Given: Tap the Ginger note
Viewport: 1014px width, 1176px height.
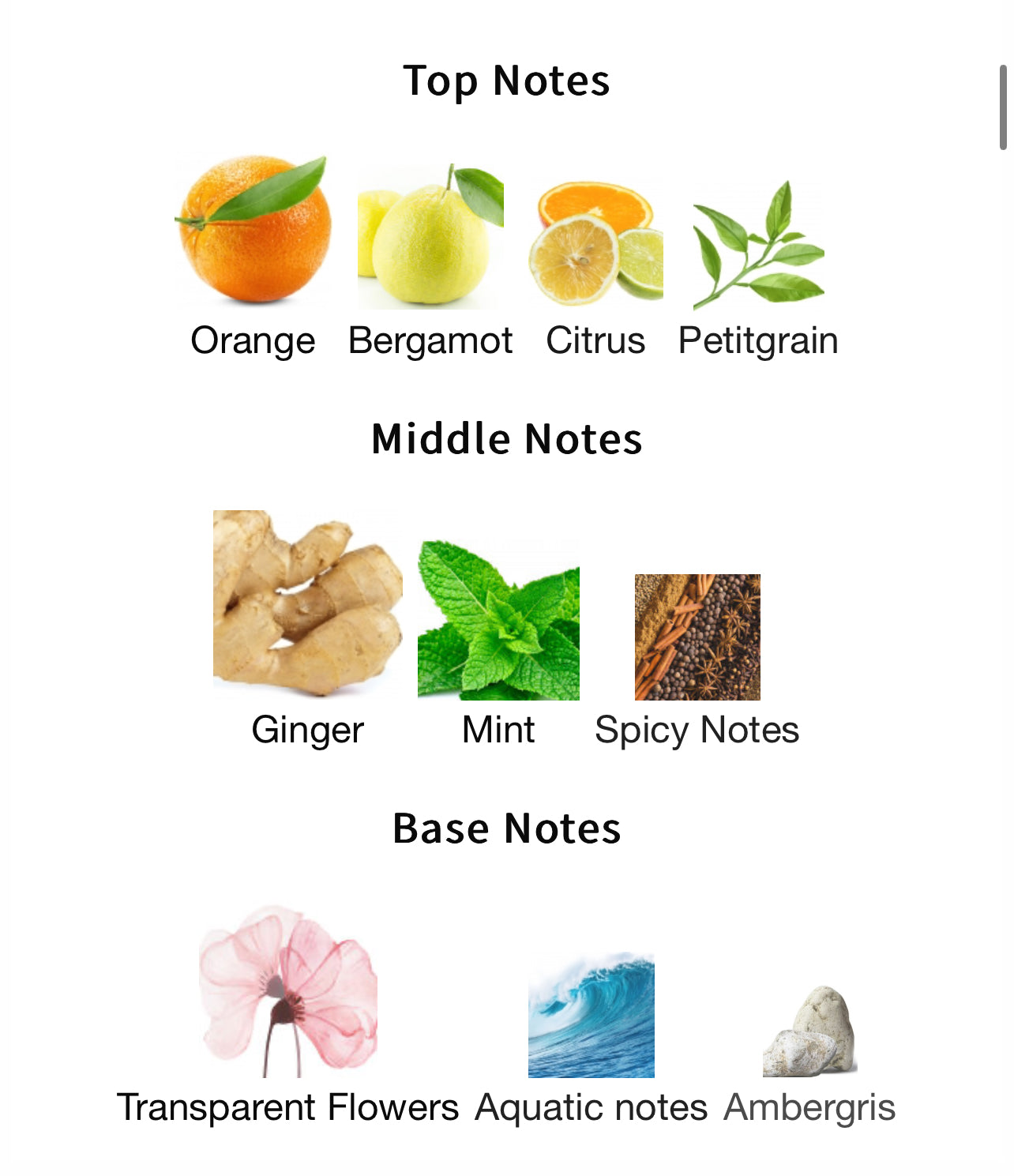Looking at the screenshot, I should coord(307,604).
